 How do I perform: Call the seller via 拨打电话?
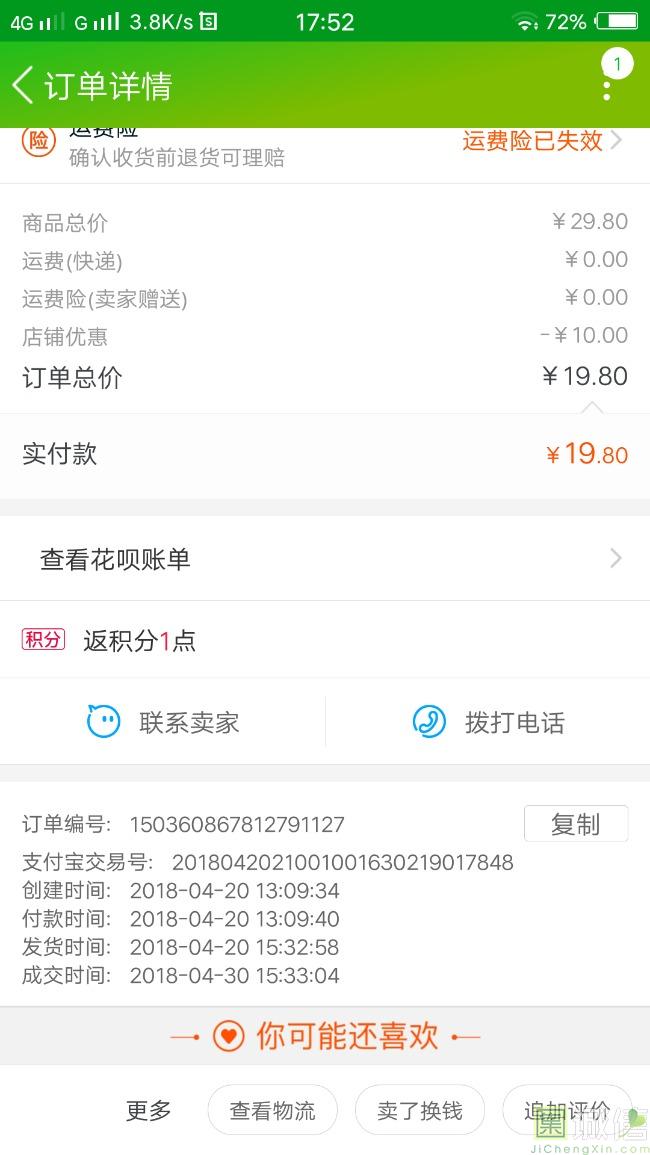click(x=488, y=722)
